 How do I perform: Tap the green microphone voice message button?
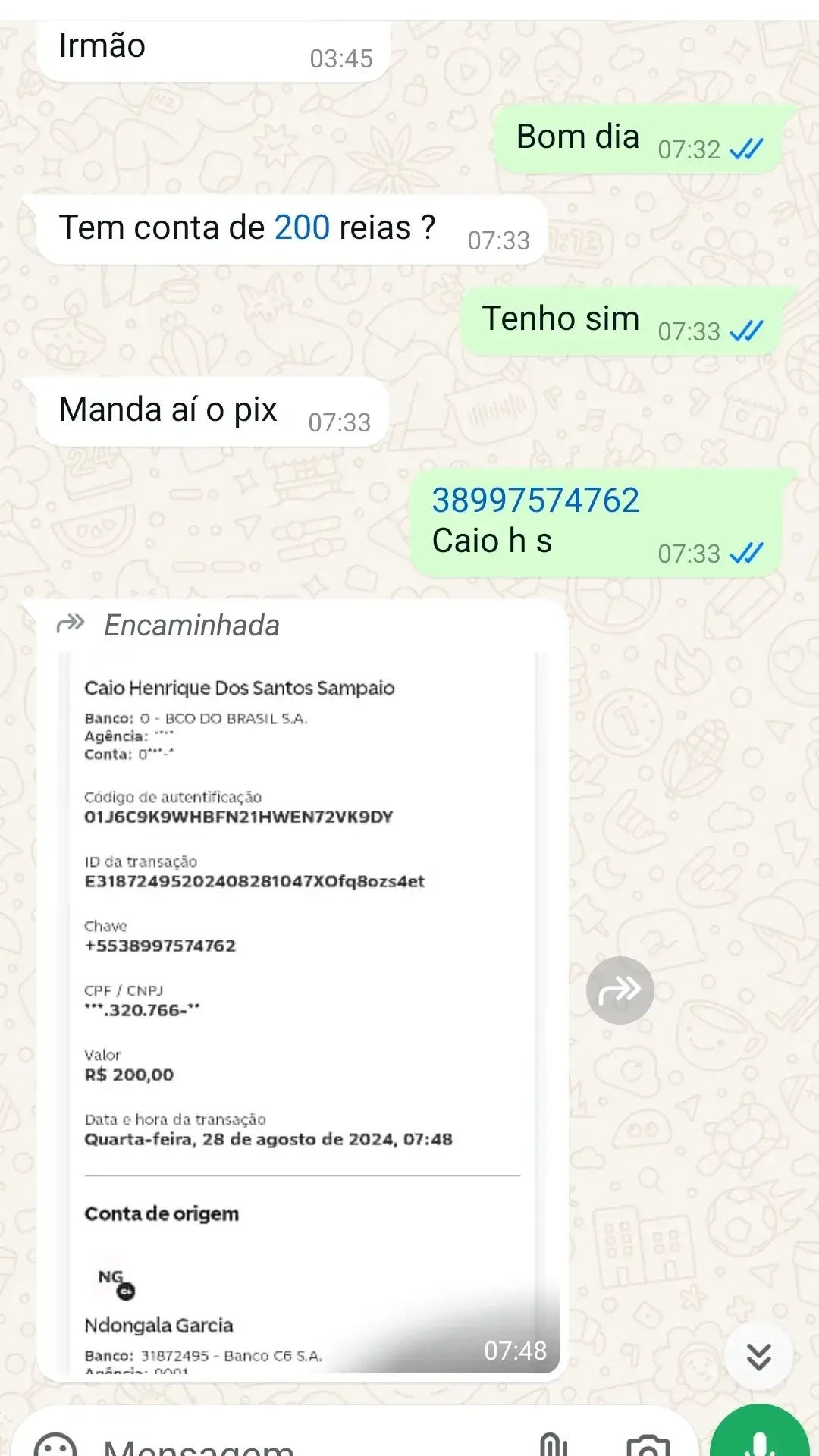click(x=761, y=1437)
